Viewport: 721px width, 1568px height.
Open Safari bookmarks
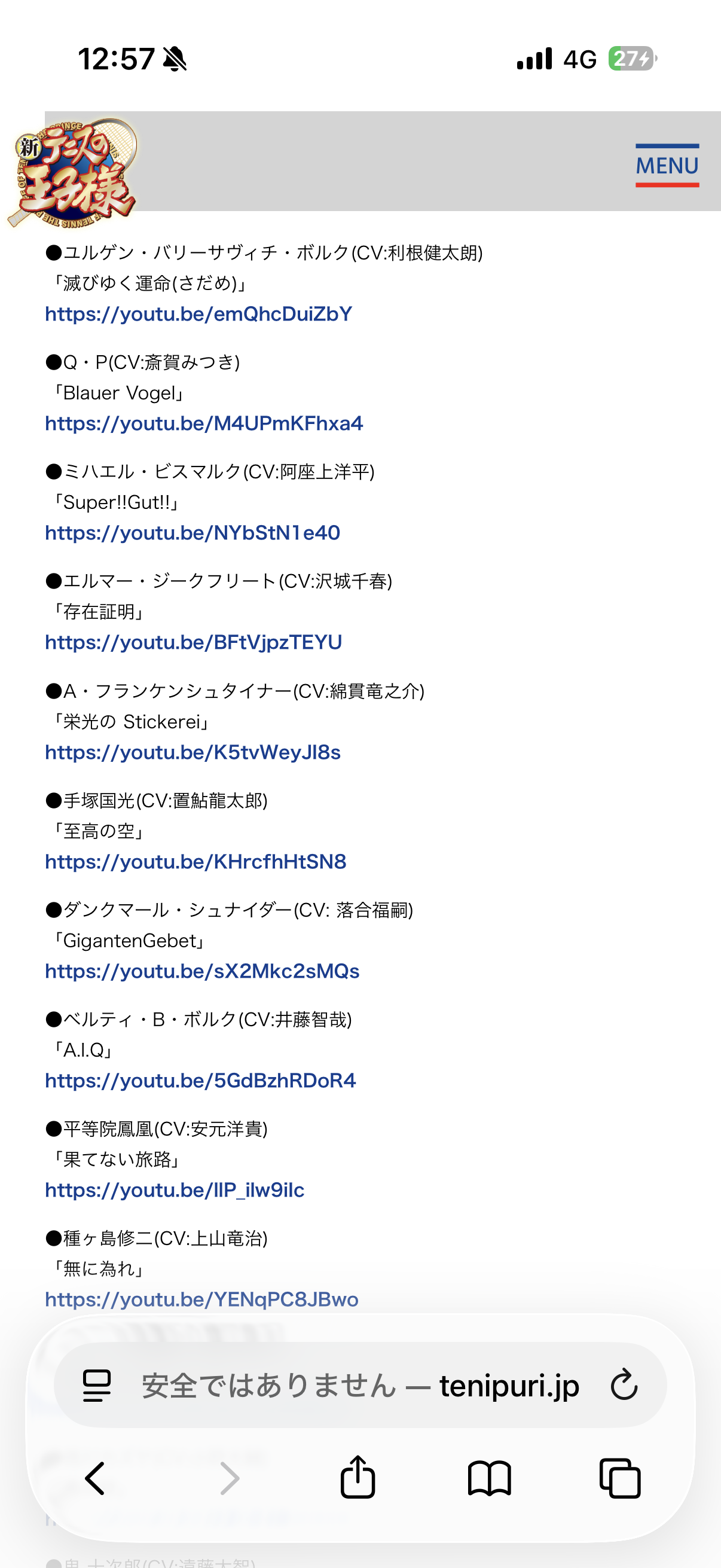(489, 1478)
